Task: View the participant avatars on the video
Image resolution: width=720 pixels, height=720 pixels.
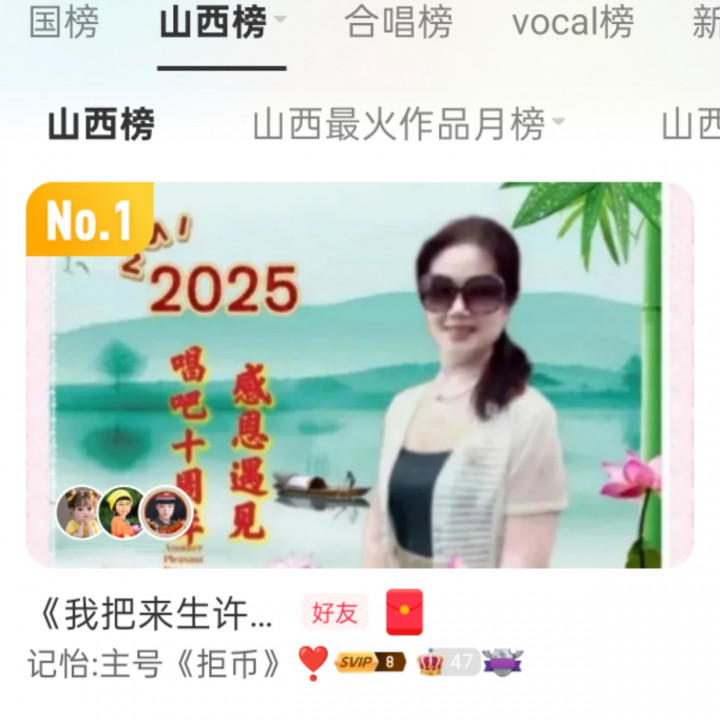Action: [123, 512]
